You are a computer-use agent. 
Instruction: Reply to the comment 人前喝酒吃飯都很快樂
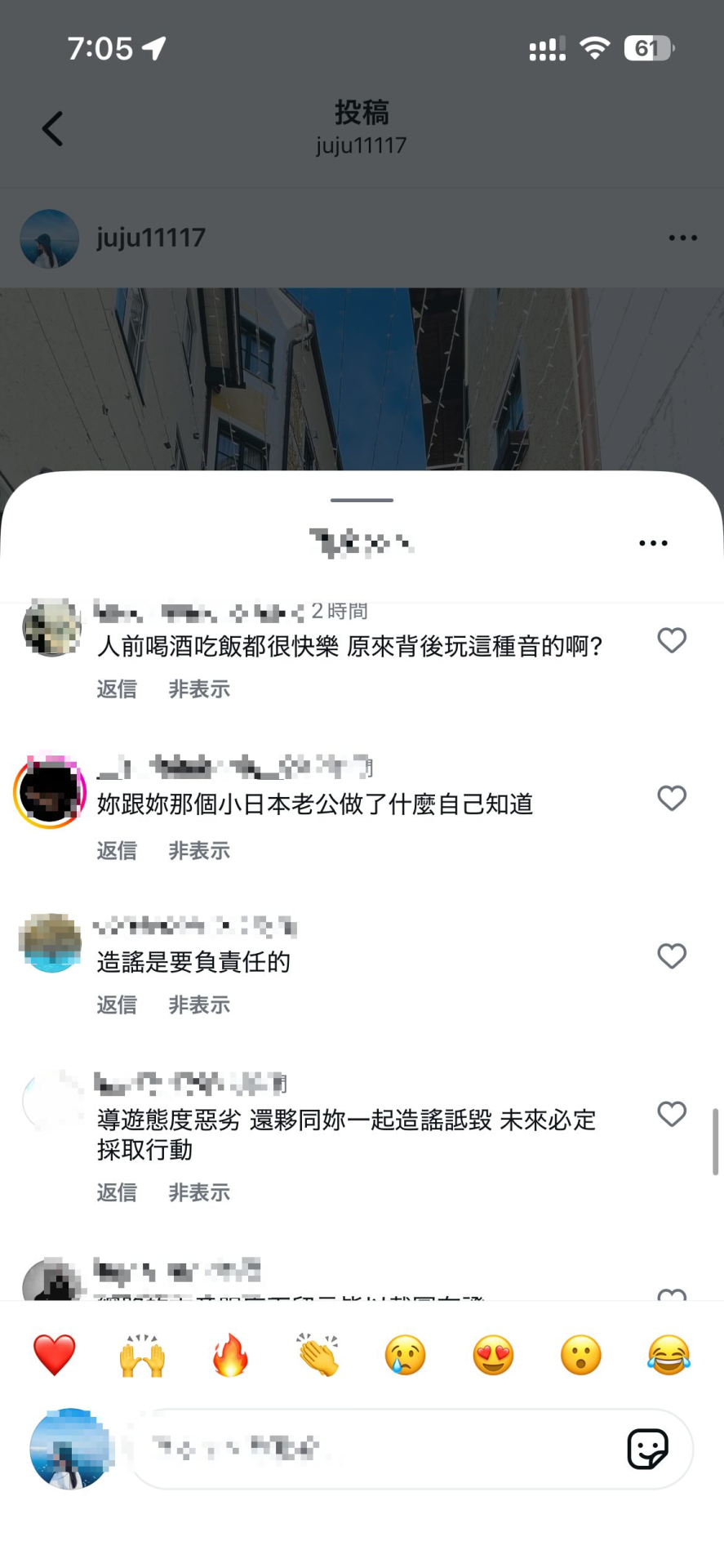click(117, 689)
